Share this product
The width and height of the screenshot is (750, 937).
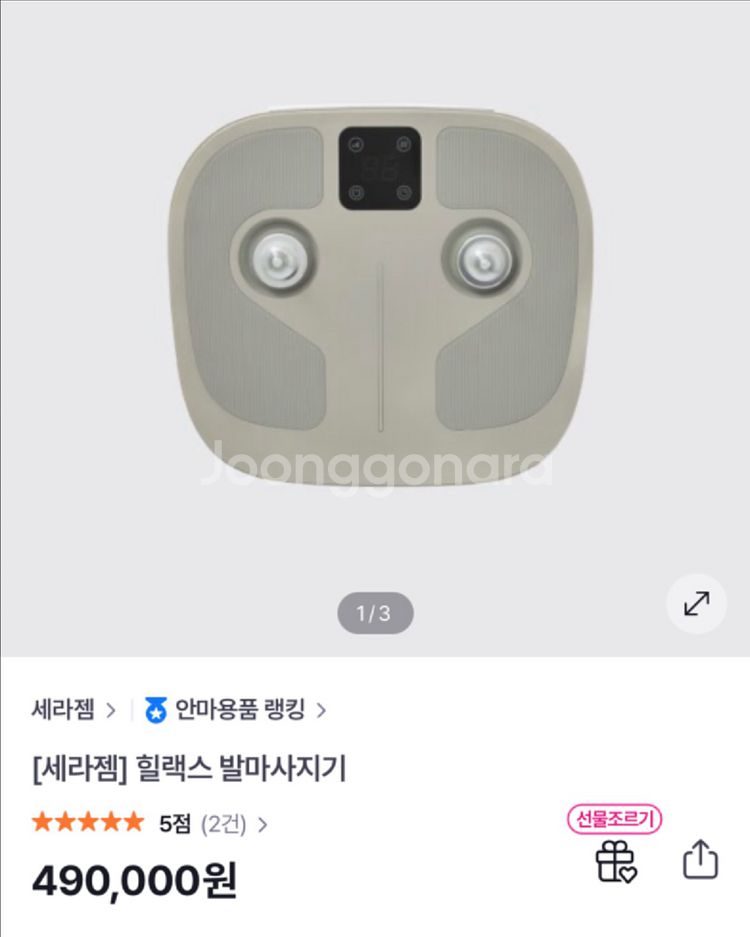click(700, 859)
